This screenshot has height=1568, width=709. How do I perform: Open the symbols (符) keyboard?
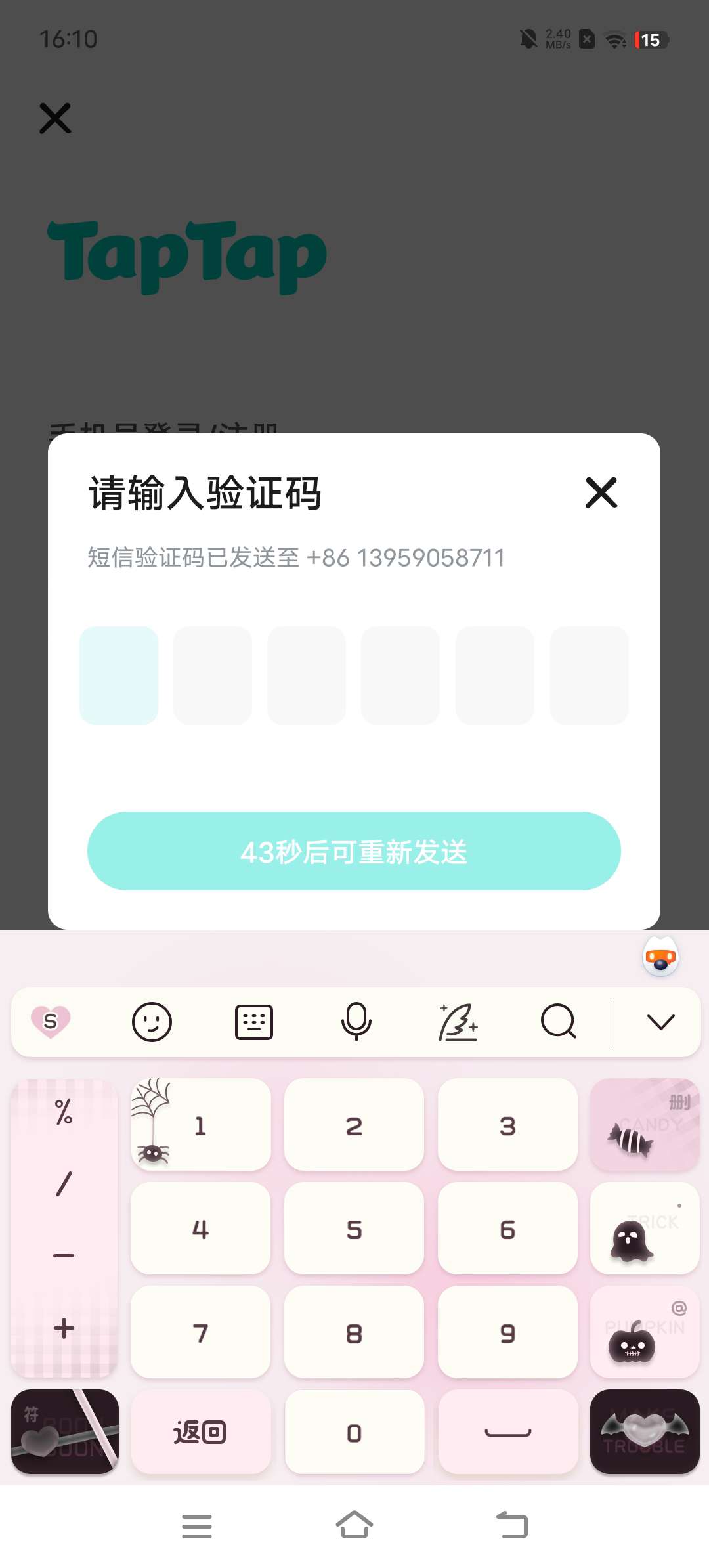tap(64, 1433)
